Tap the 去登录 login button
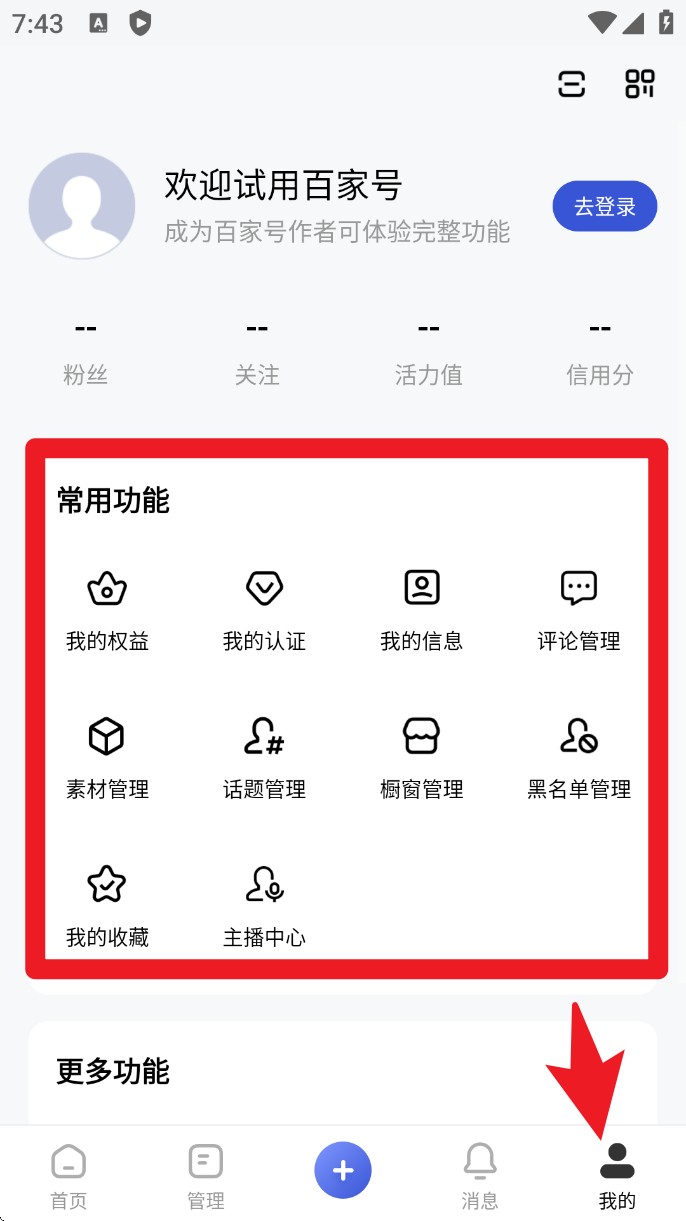Screen dimensions: 686x1221 604,207
